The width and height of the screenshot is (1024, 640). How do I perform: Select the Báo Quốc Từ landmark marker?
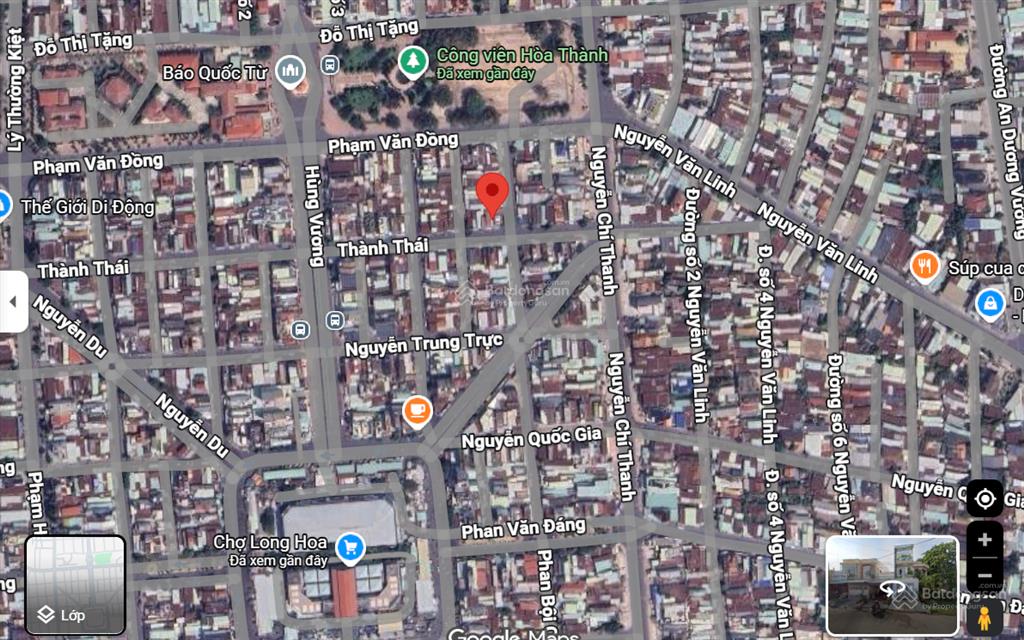coord(291,70)
